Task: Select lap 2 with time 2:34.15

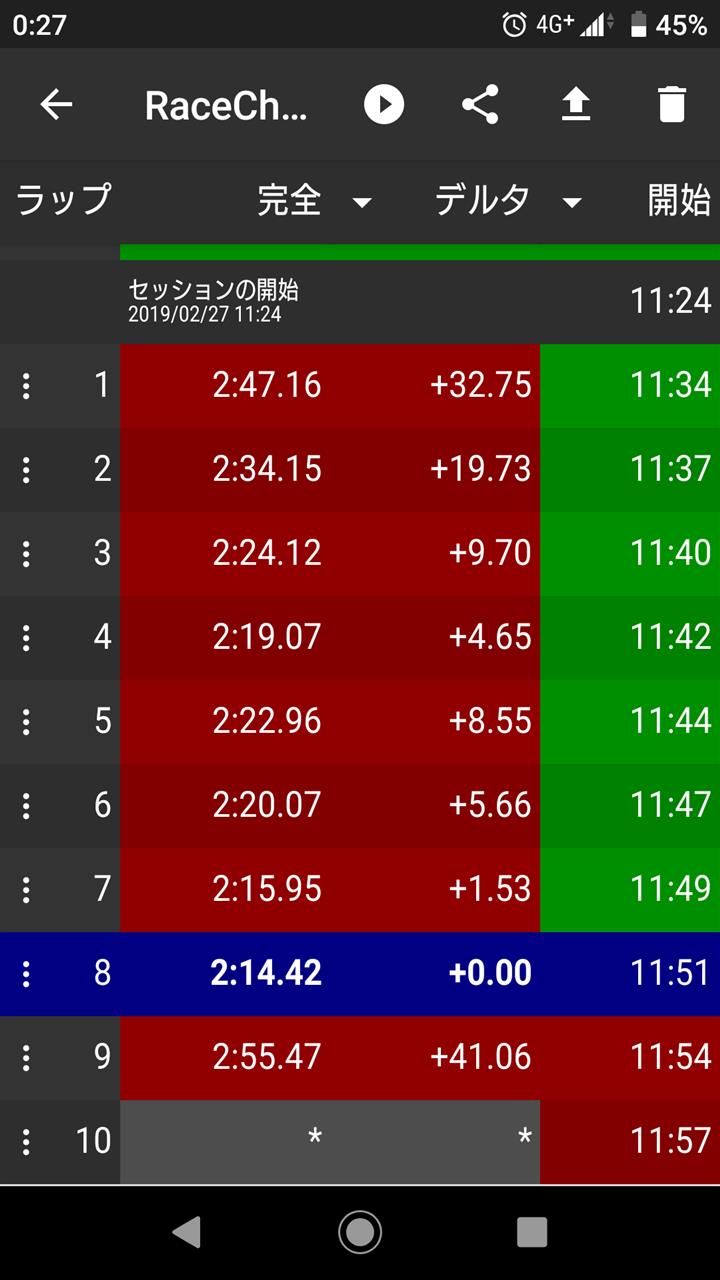Action: (360, 469)
